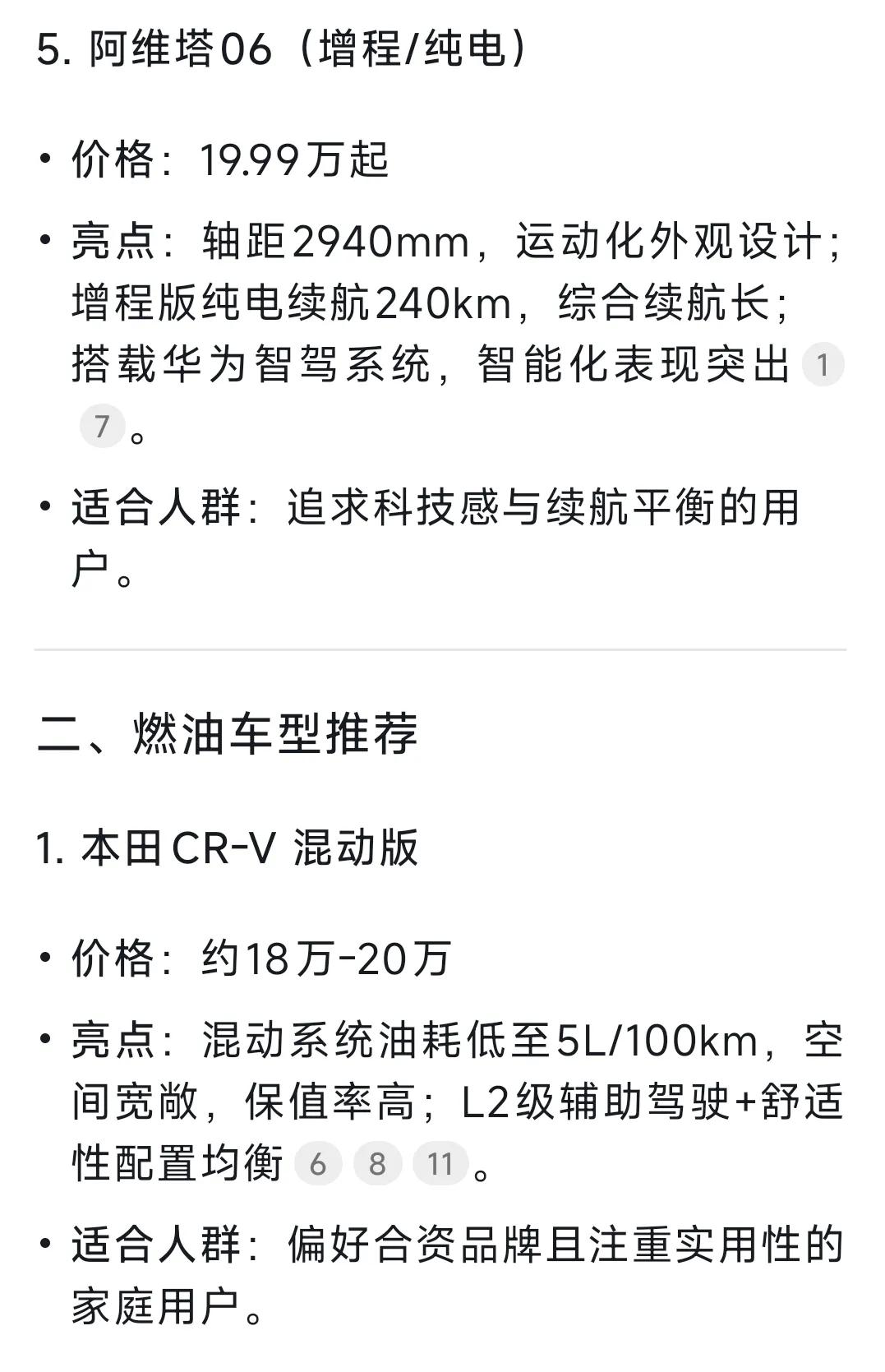This screenshot has width=885, height=1372.
Task: Open citation 1 in Avatr 06 highlights
Action: 823,364
